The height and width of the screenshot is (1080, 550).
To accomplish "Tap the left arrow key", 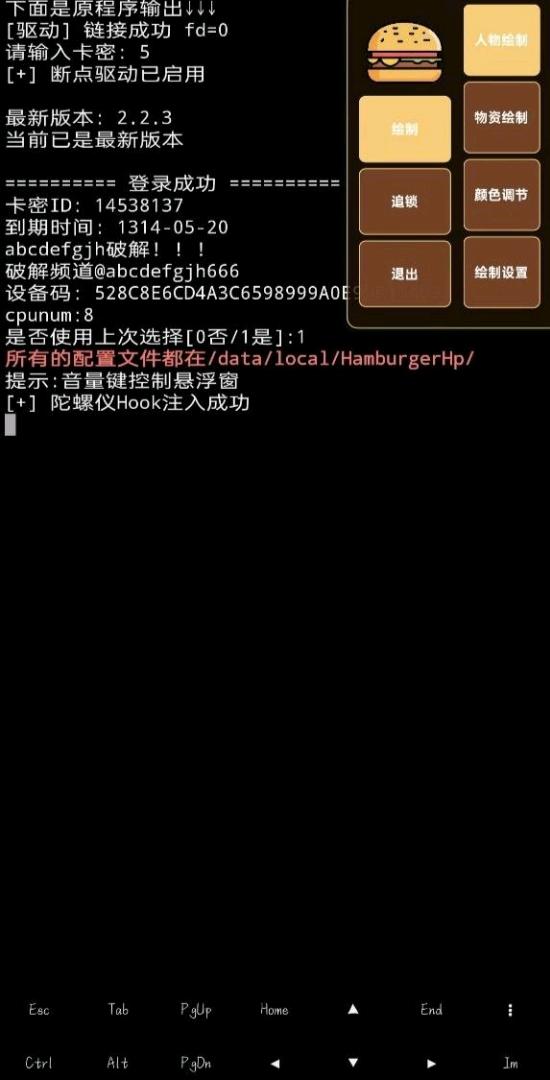I will click(275, 1063).
